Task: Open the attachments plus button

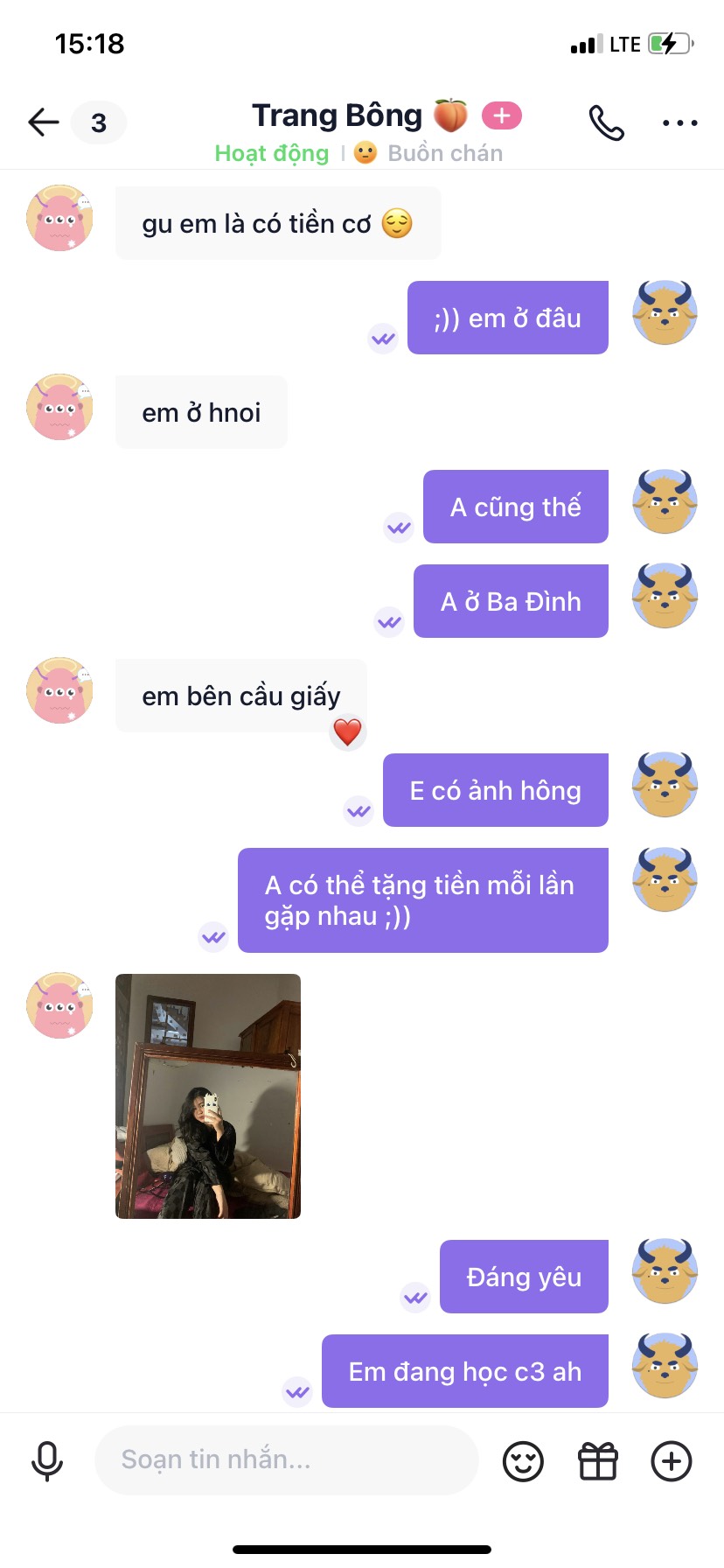Action: [x=672, y=1460]
